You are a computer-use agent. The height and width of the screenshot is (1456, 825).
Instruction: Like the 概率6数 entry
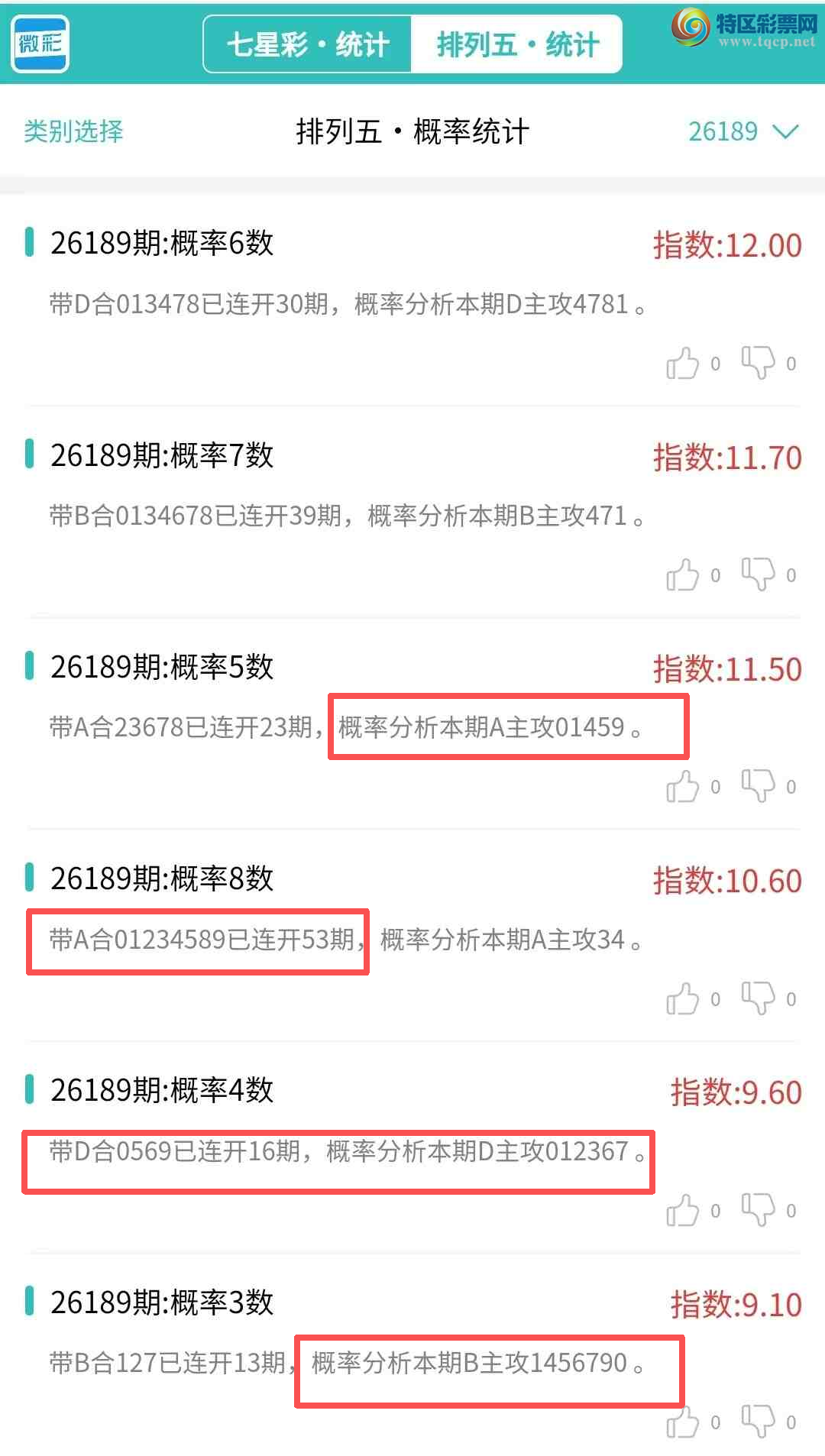683,363
